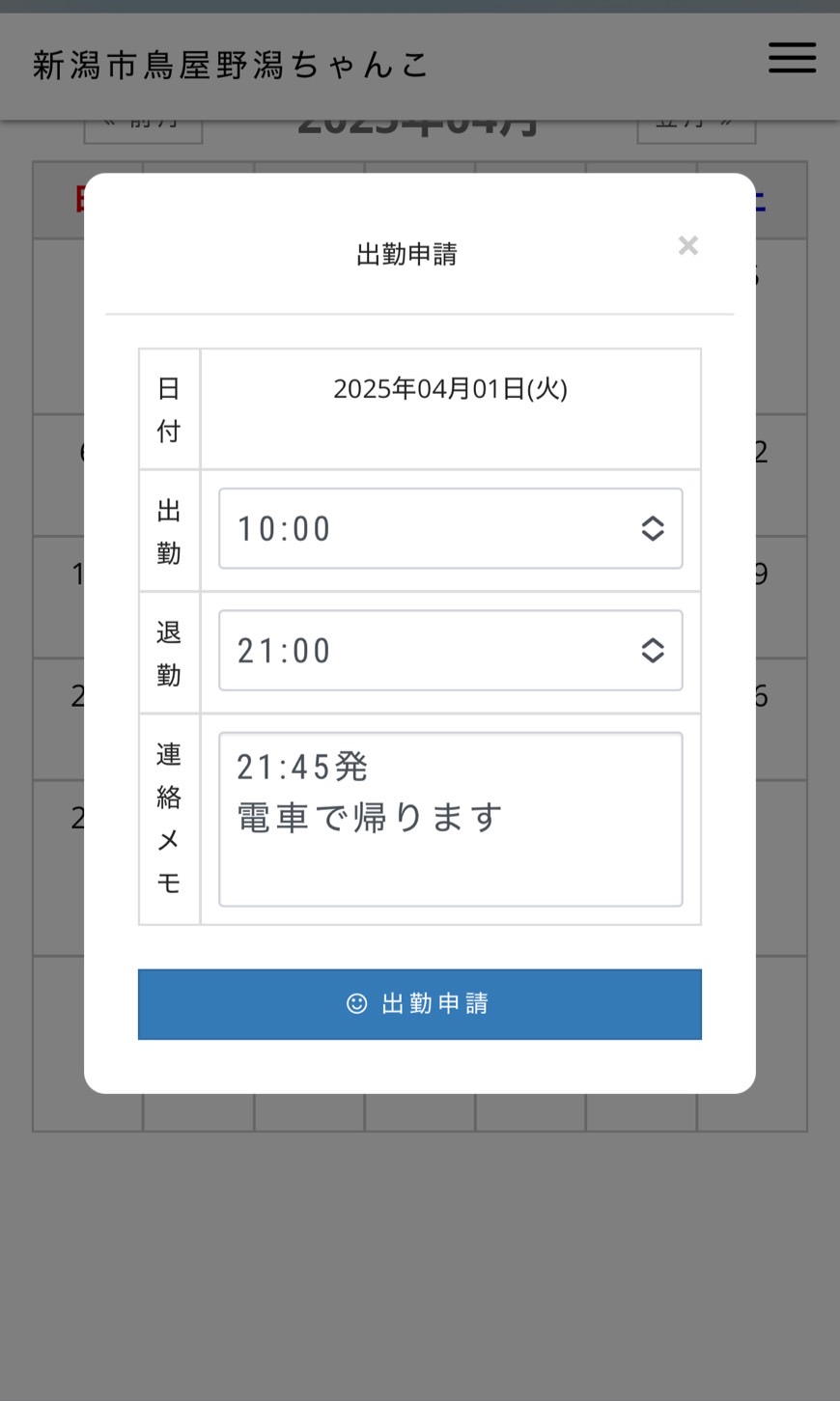Tap the 連絡メモ text field
The image size is (840, 1401).
[451, 819]
